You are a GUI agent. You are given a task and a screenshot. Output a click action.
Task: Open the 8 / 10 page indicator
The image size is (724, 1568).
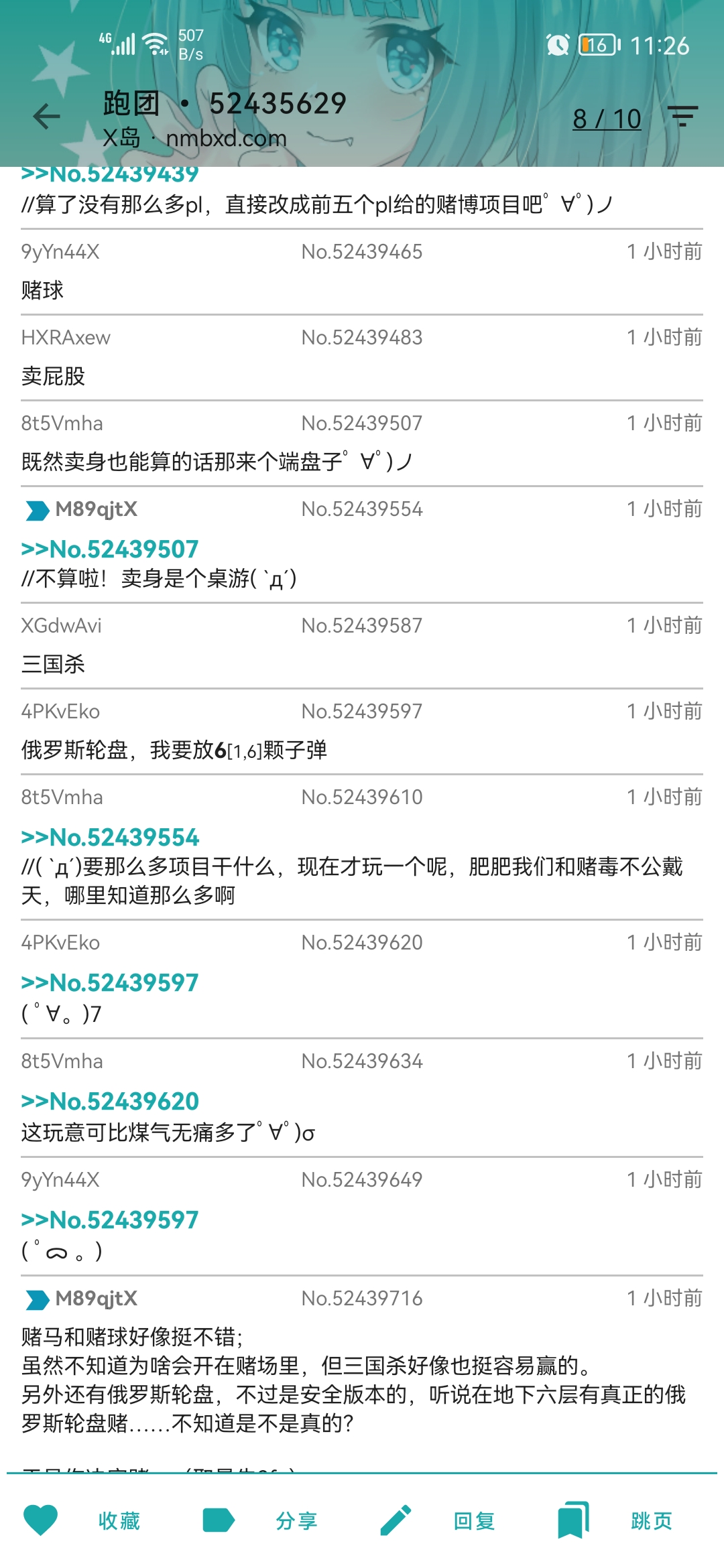[607, 119]
